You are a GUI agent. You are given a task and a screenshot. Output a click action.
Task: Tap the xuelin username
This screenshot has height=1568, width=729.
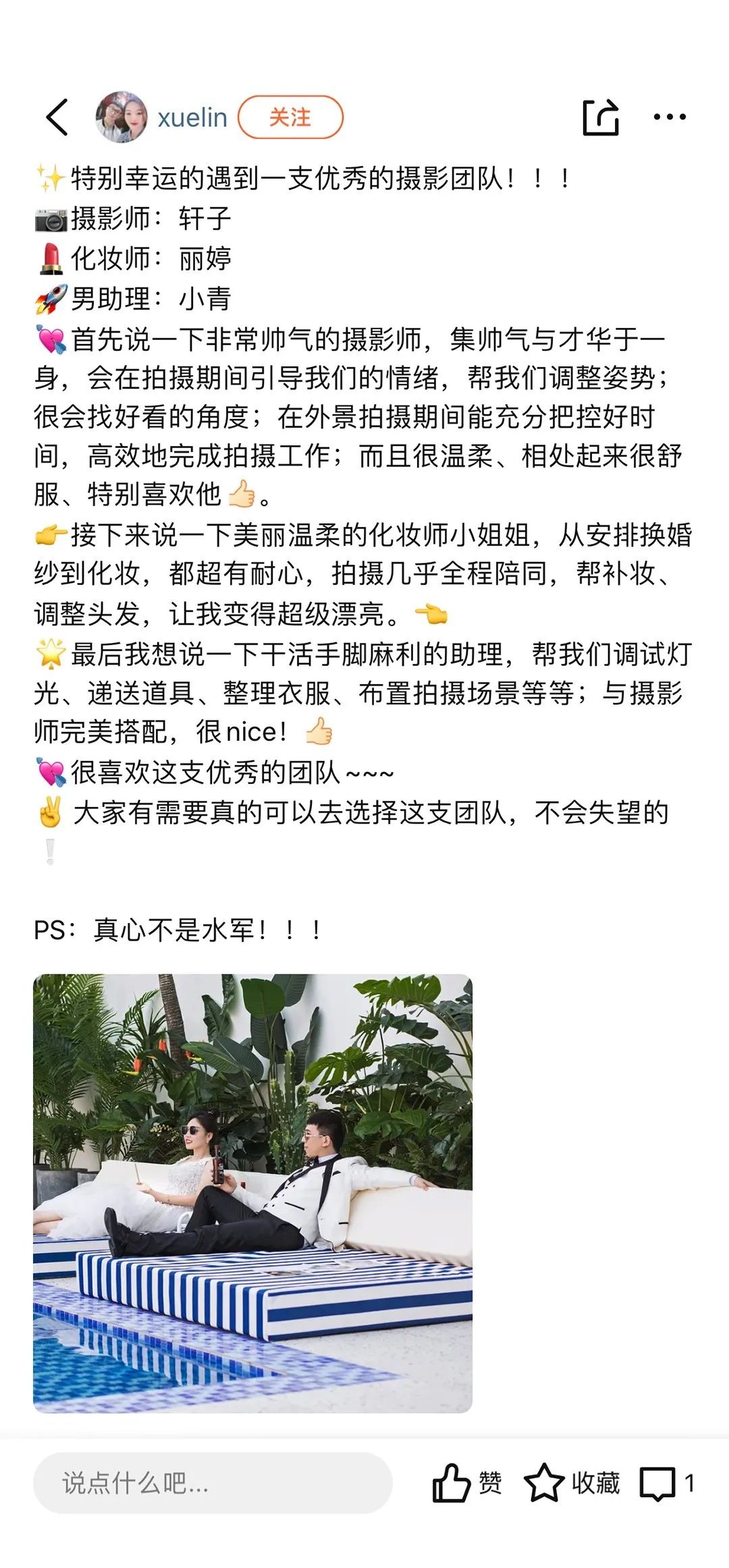pos(192,118)
